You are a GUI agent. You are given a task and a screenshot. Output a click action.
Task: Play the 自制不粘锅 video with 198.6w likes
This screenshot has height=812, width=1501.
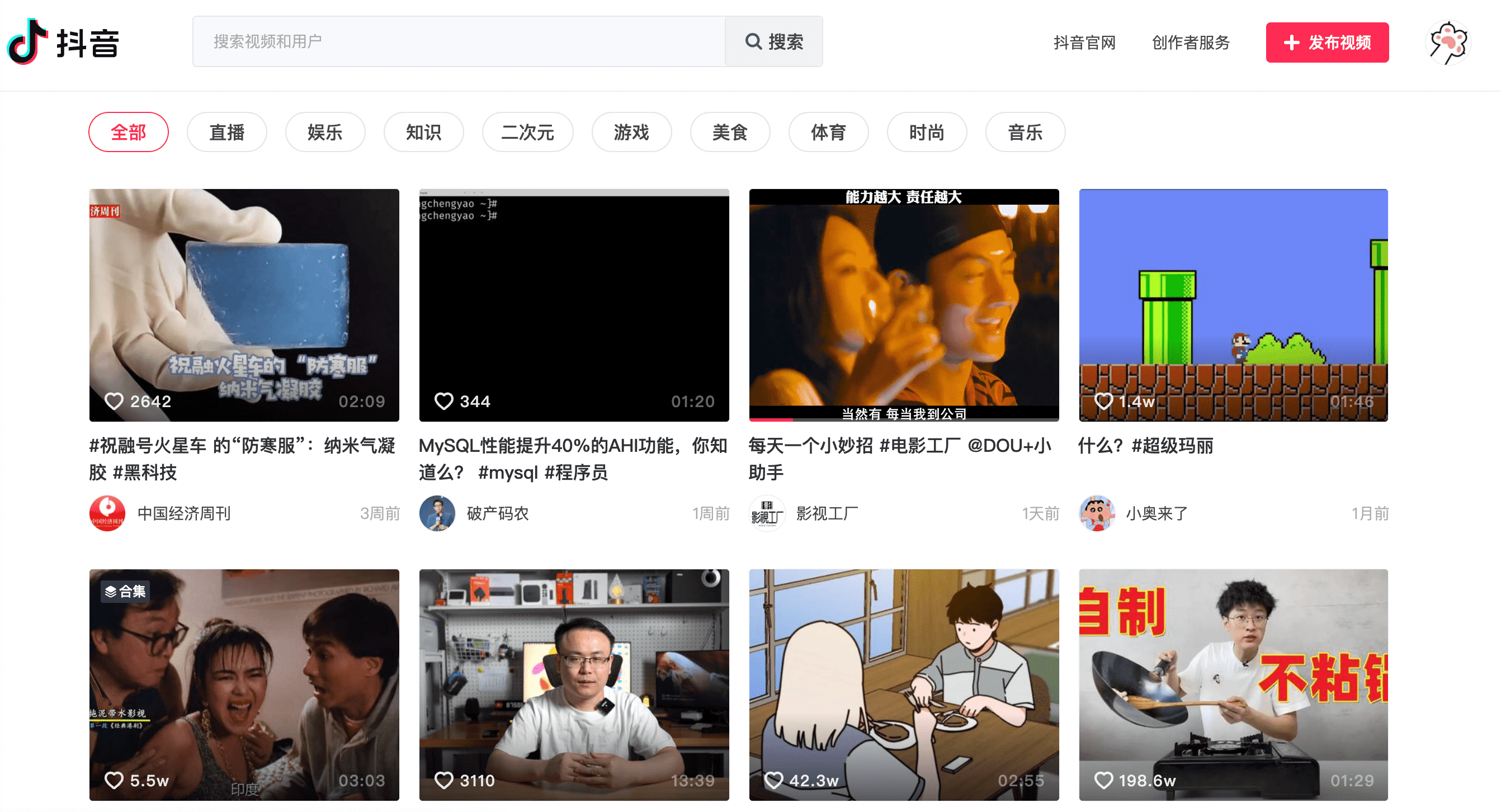[x=1233, y=684]
